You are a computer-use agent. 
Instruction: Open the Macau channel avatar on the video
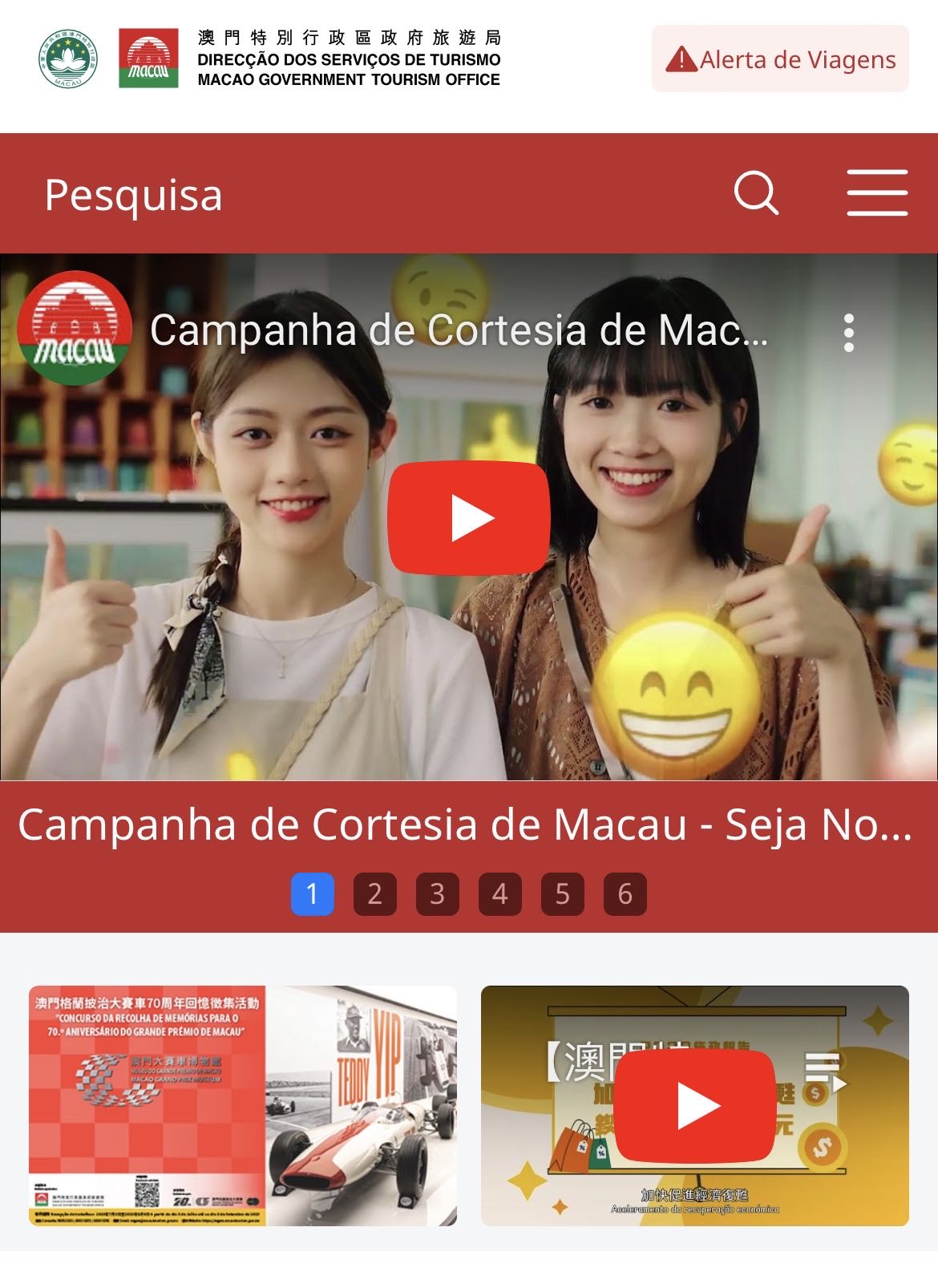[75, 329]
